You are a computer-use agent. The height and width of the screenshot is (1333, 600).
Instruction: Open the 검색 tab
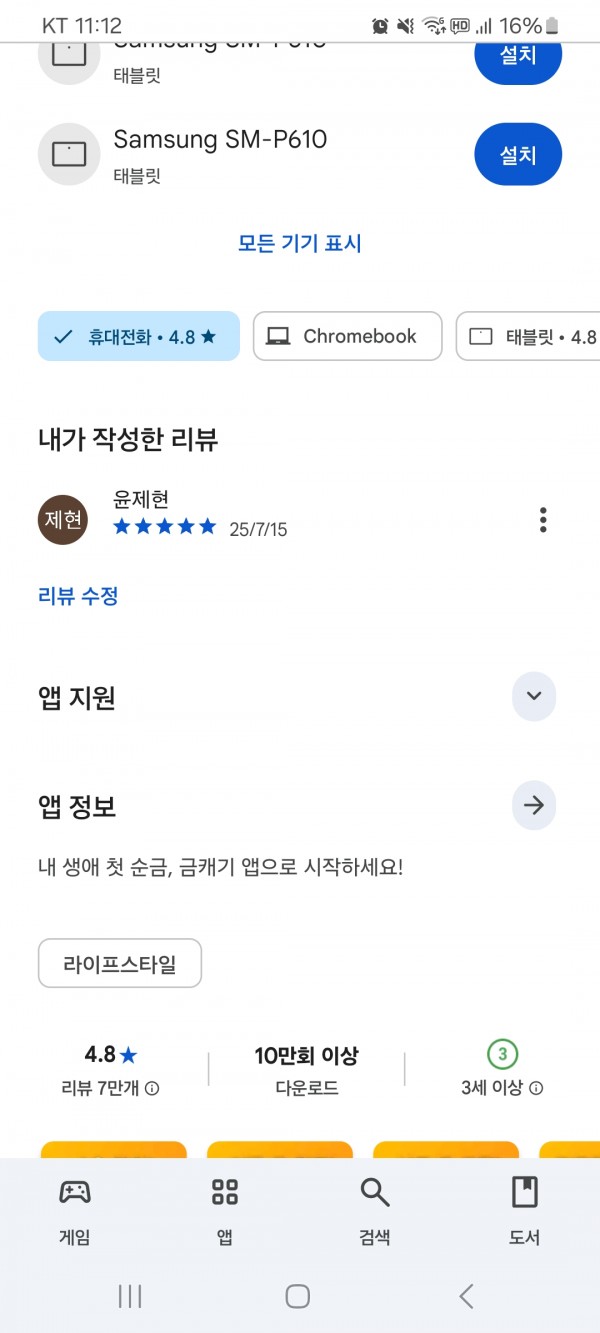tap(375, 1211)
